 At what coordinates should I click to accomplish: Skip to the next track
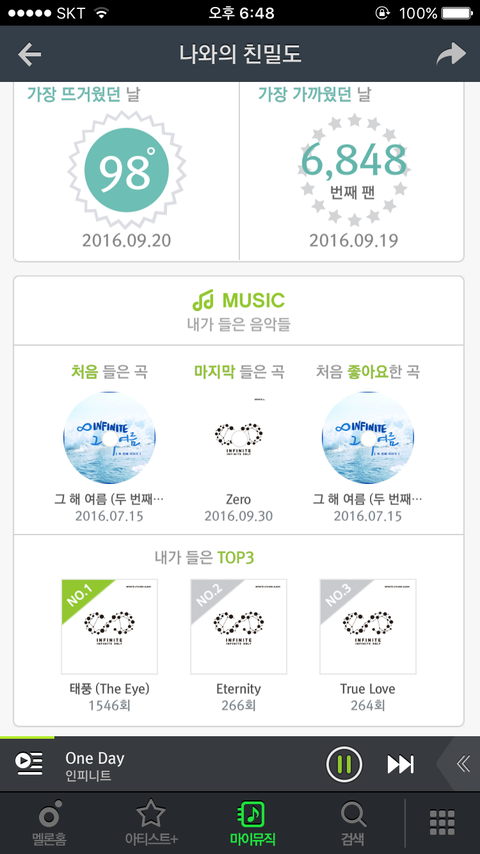(x=400, y=765)
